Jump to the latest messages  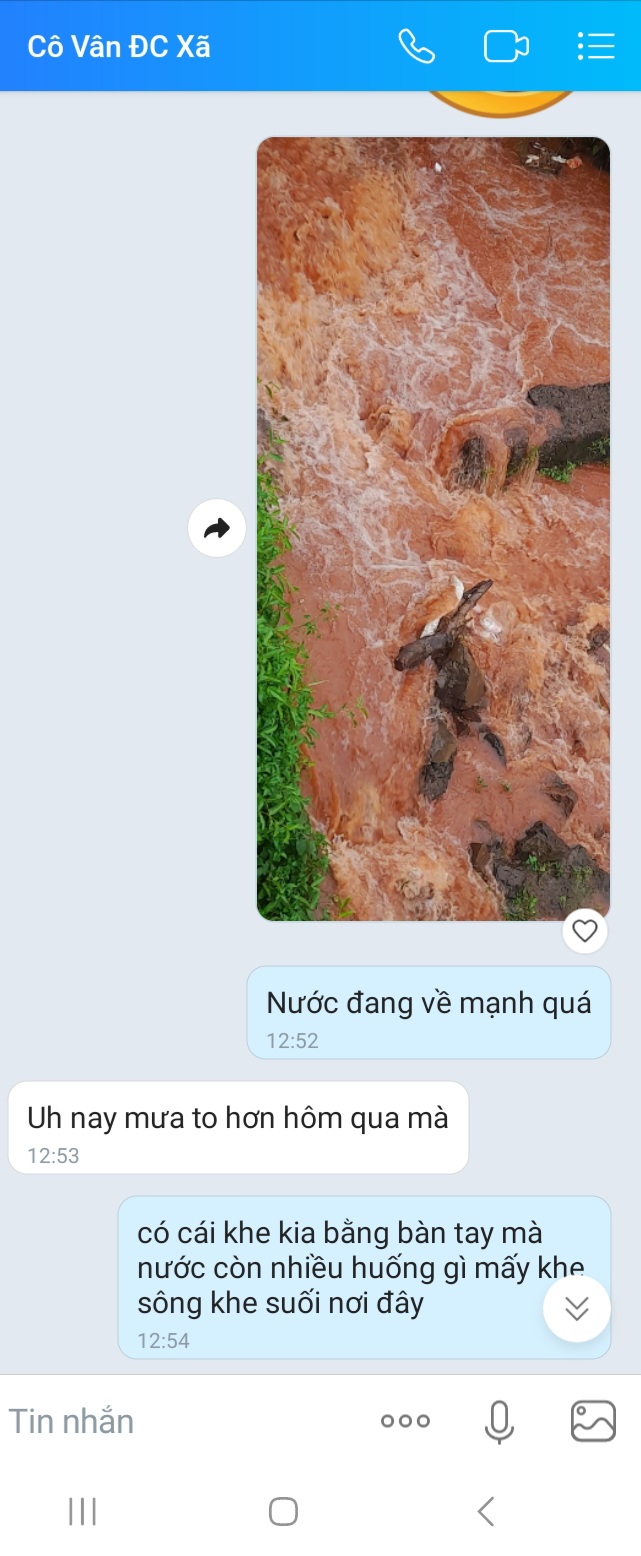(x=576, y=1308)
